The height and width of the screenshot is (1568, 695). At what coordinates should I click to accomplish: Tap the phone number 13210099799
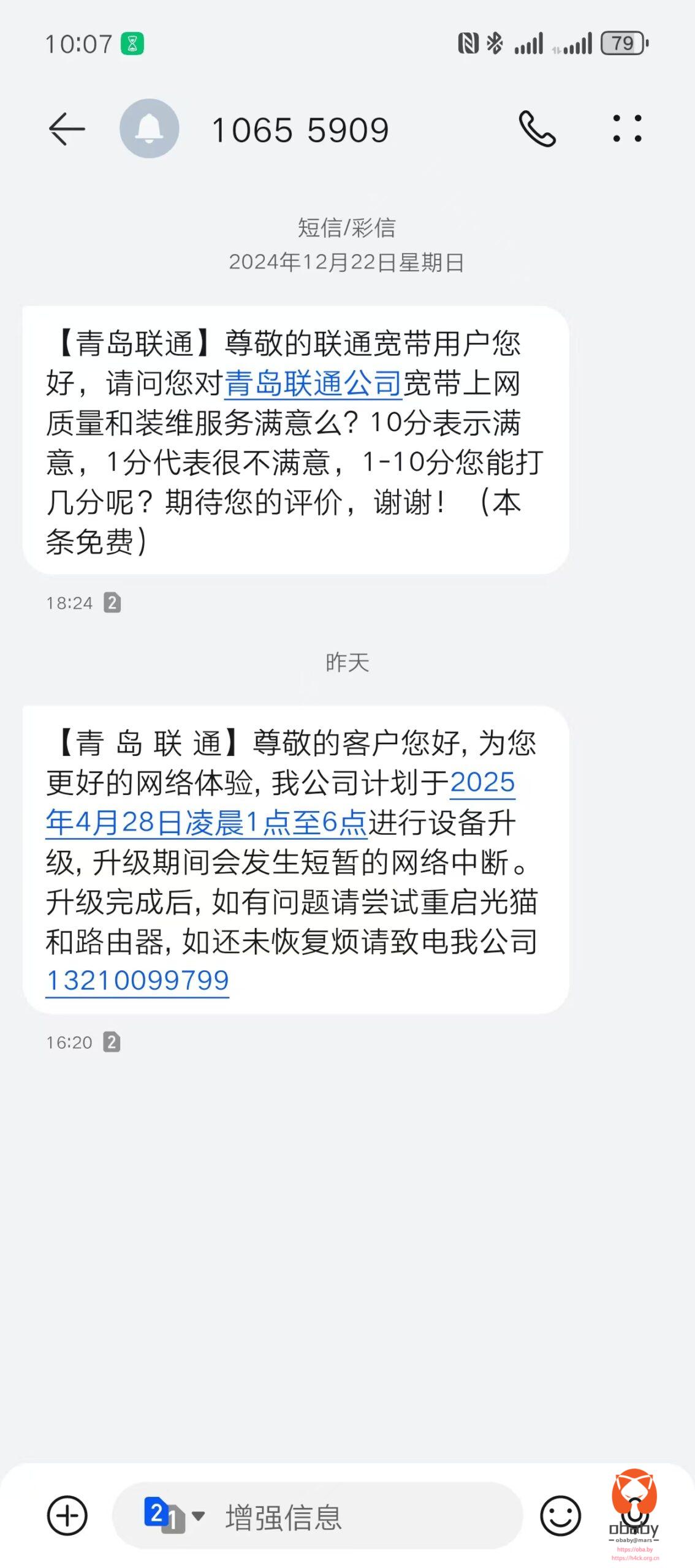(x=137, y=981)
